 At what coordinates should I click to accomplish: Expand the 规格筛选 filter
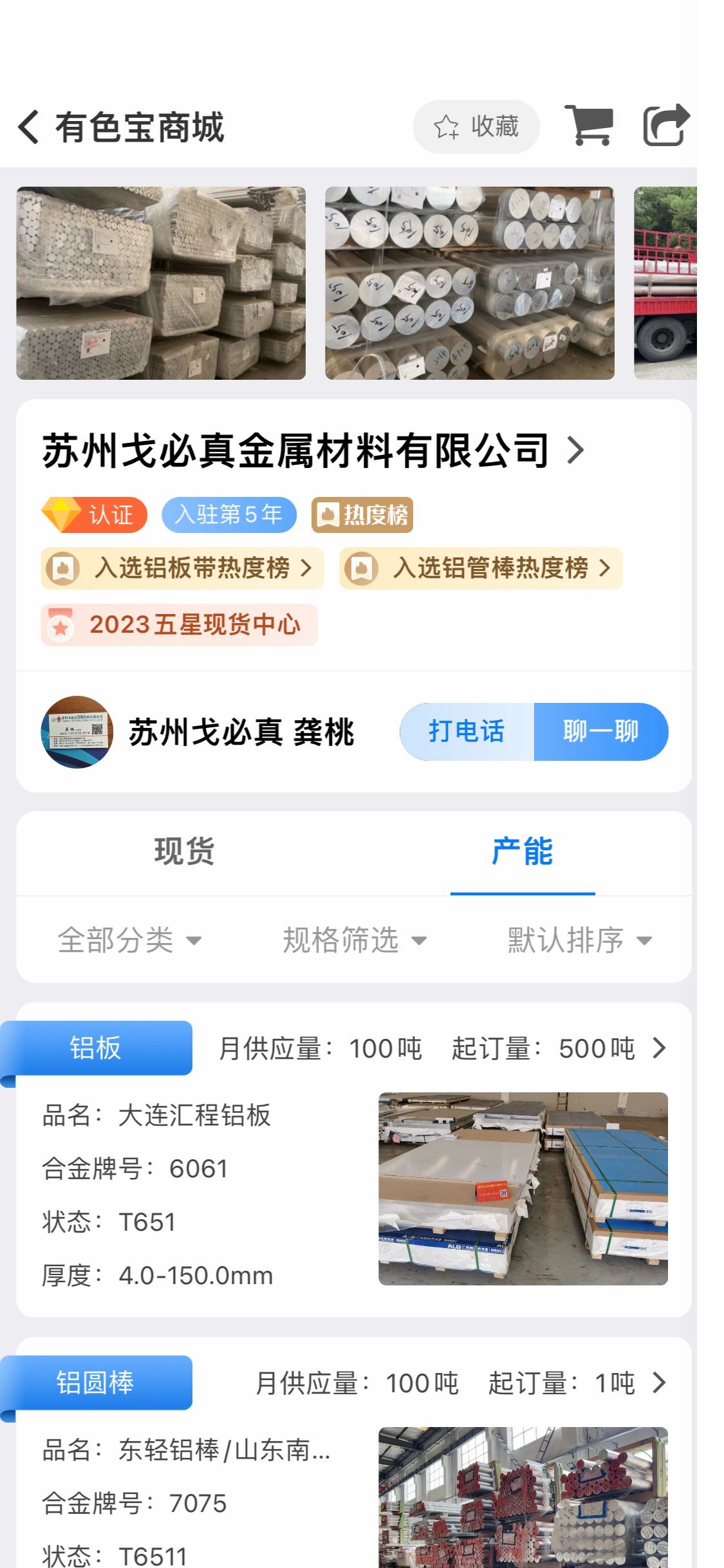[355, 940]
